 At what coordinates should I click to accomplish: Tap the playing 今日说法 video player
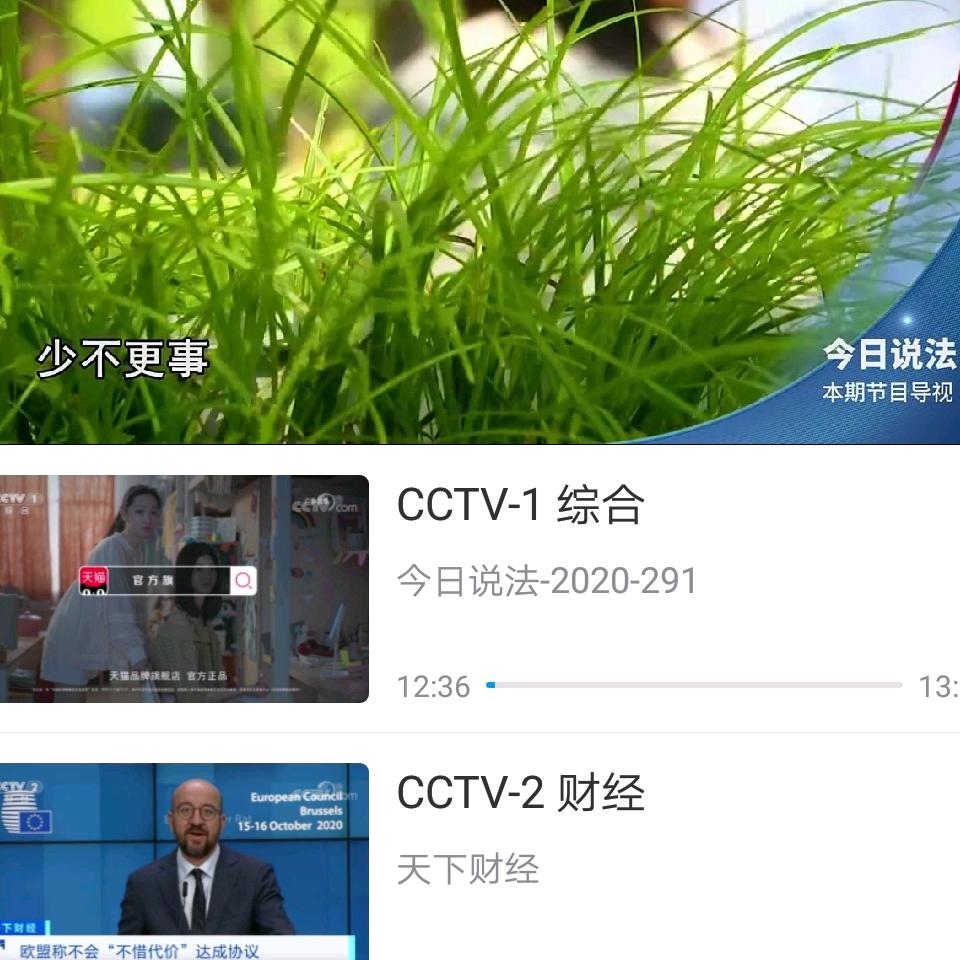(x=480, y=220)
